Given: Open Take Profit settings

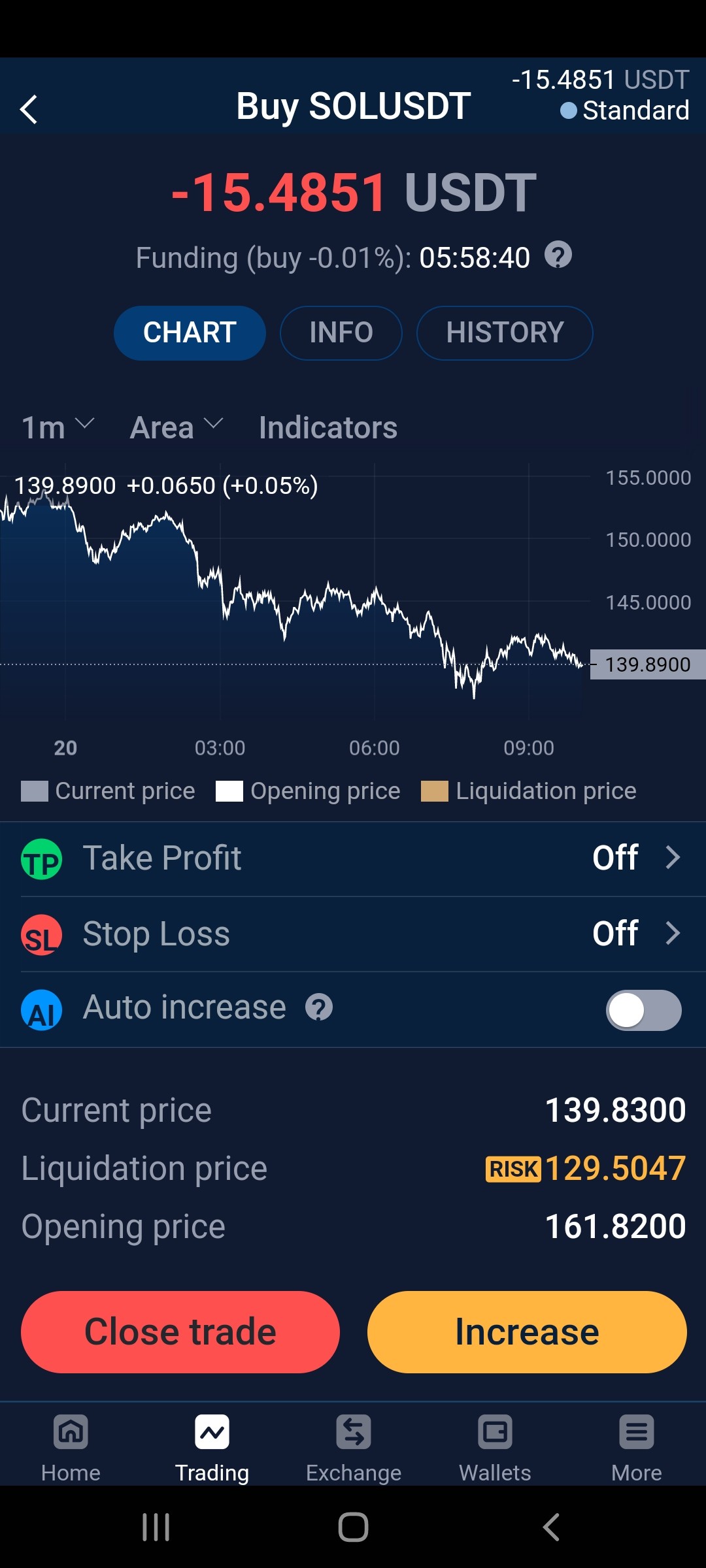Looking at the screenshot, I should pyautogui.click(x=353, y=858).
